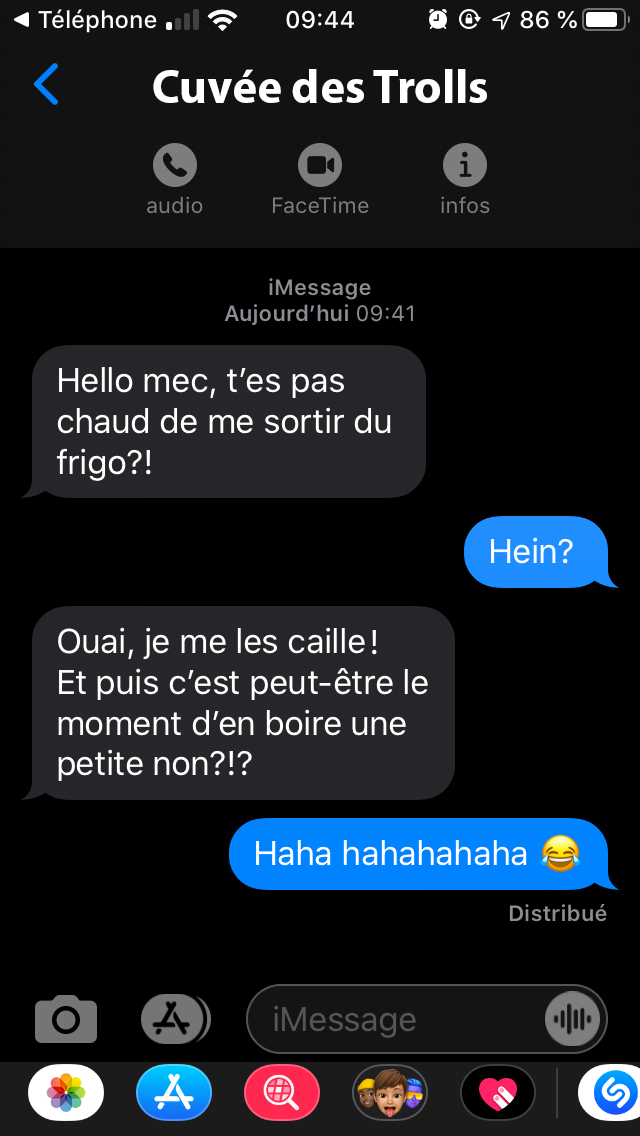The height and width of the screenshot is (1136, 640).
Task: Record an audio message
Action: [573, 1020]
